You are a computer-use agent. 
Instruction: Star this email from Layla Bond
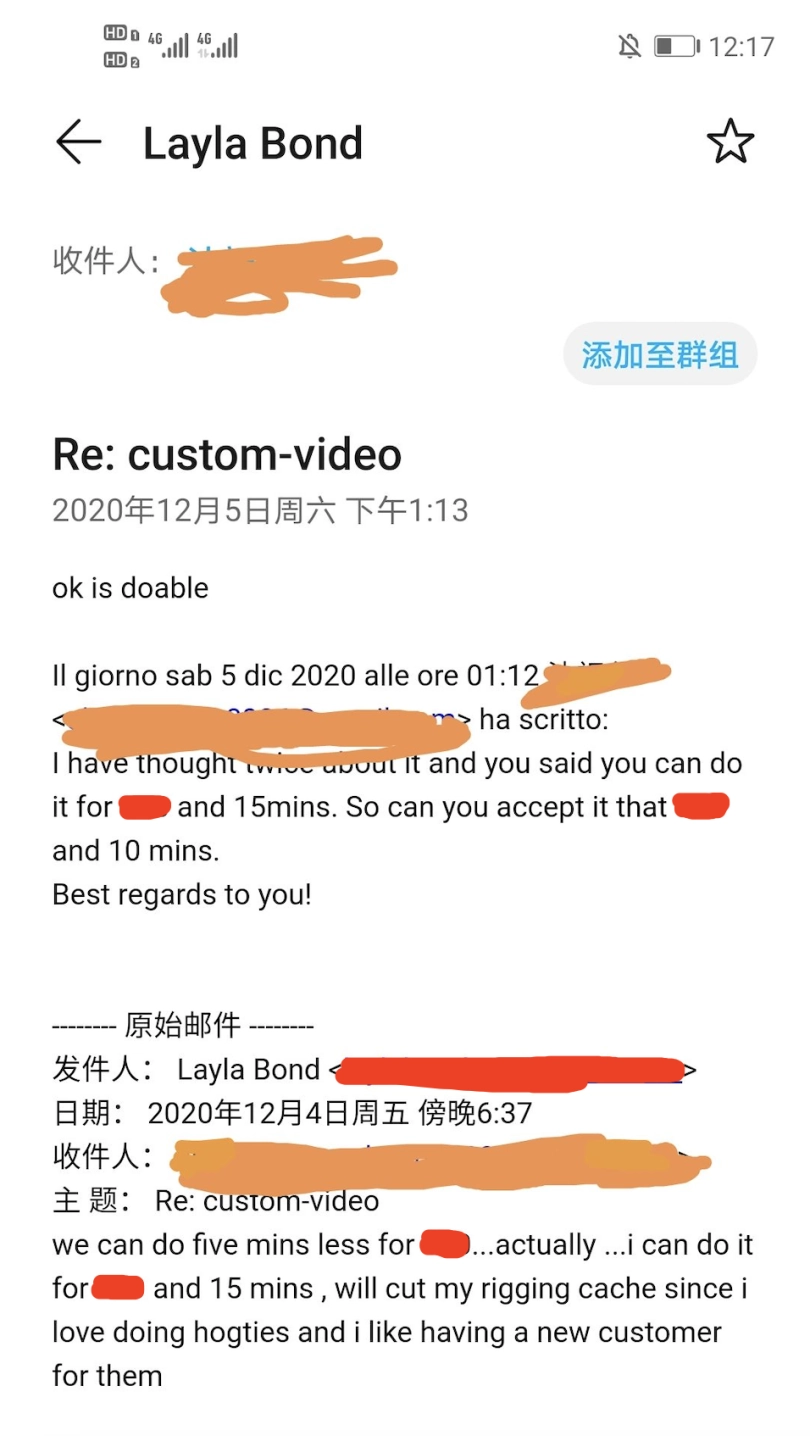[x=730, y=142]
